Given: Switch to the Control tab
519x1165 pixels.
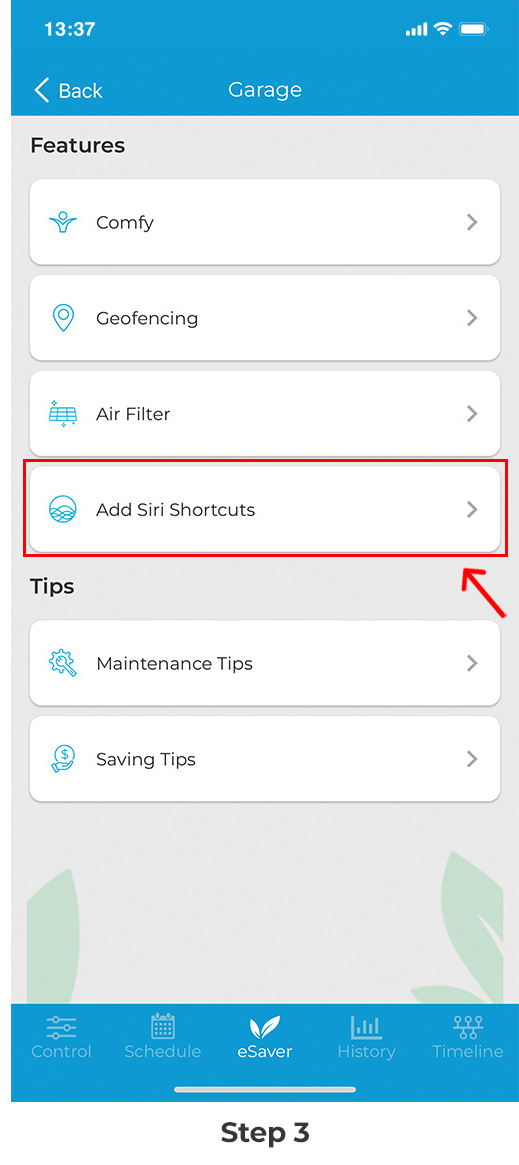Looking at the screenshot, I should click(62, 1037).
